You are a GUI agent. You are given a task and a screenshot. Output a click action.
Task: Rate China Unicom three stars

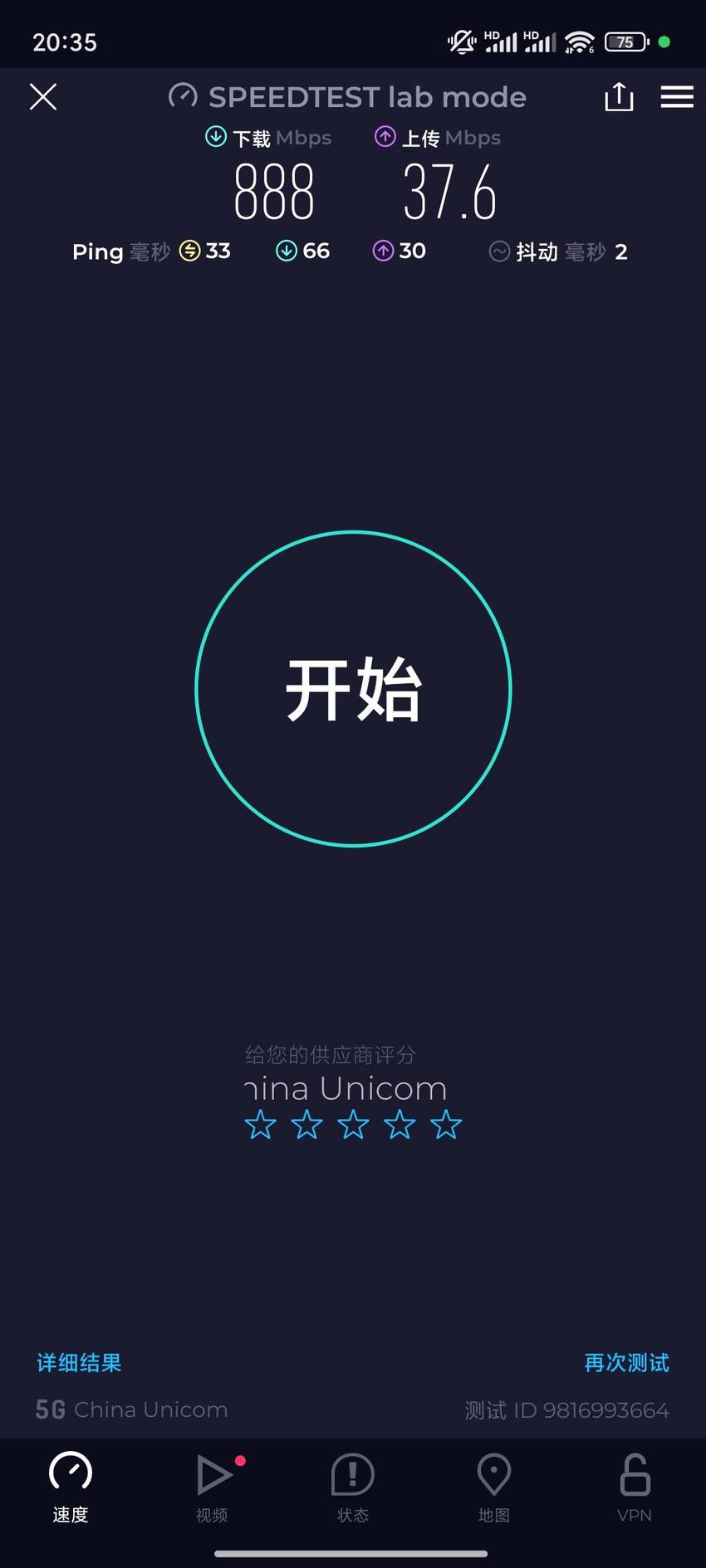[x=353, y=1126]
